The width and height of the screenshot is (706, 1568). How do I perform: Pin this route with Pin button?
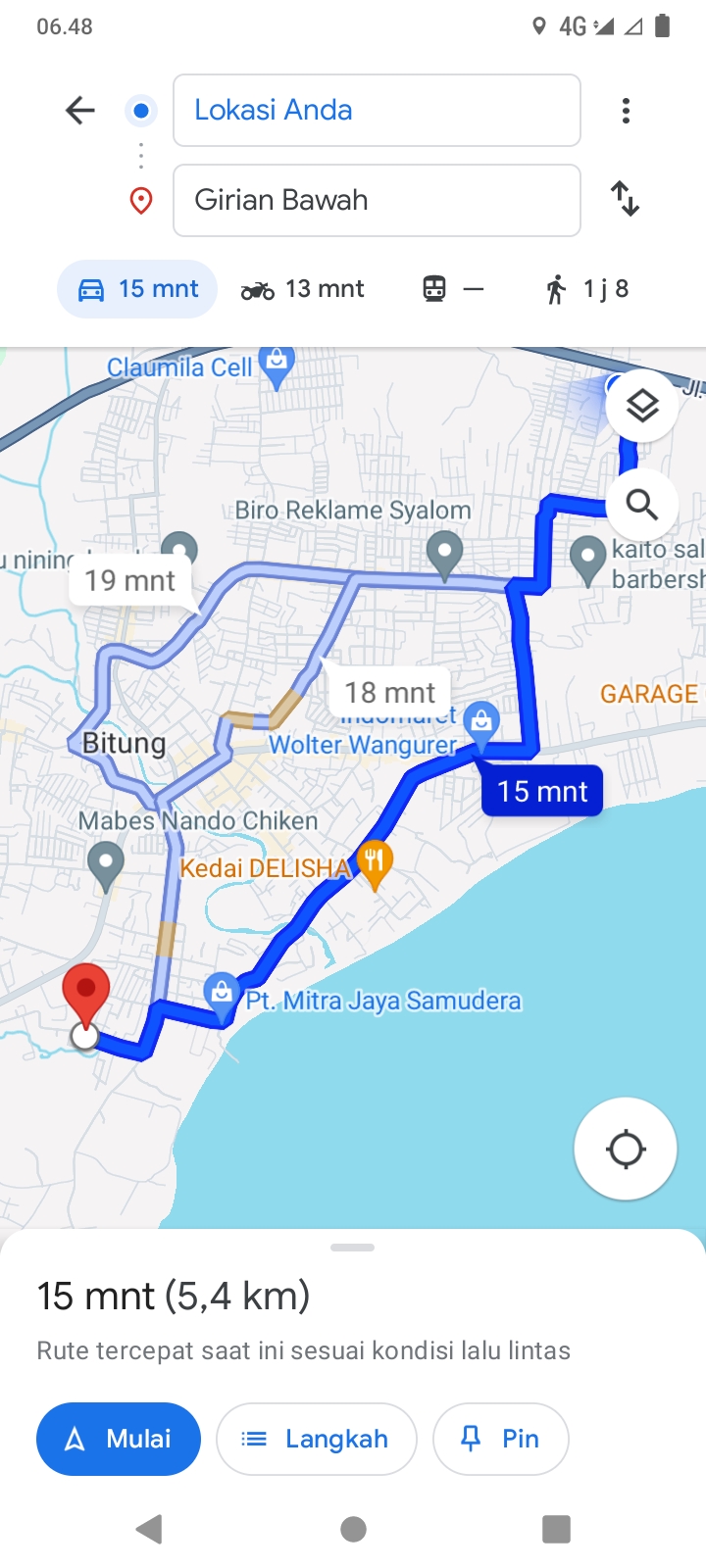pyautogui.click(x=500, y=1439)
